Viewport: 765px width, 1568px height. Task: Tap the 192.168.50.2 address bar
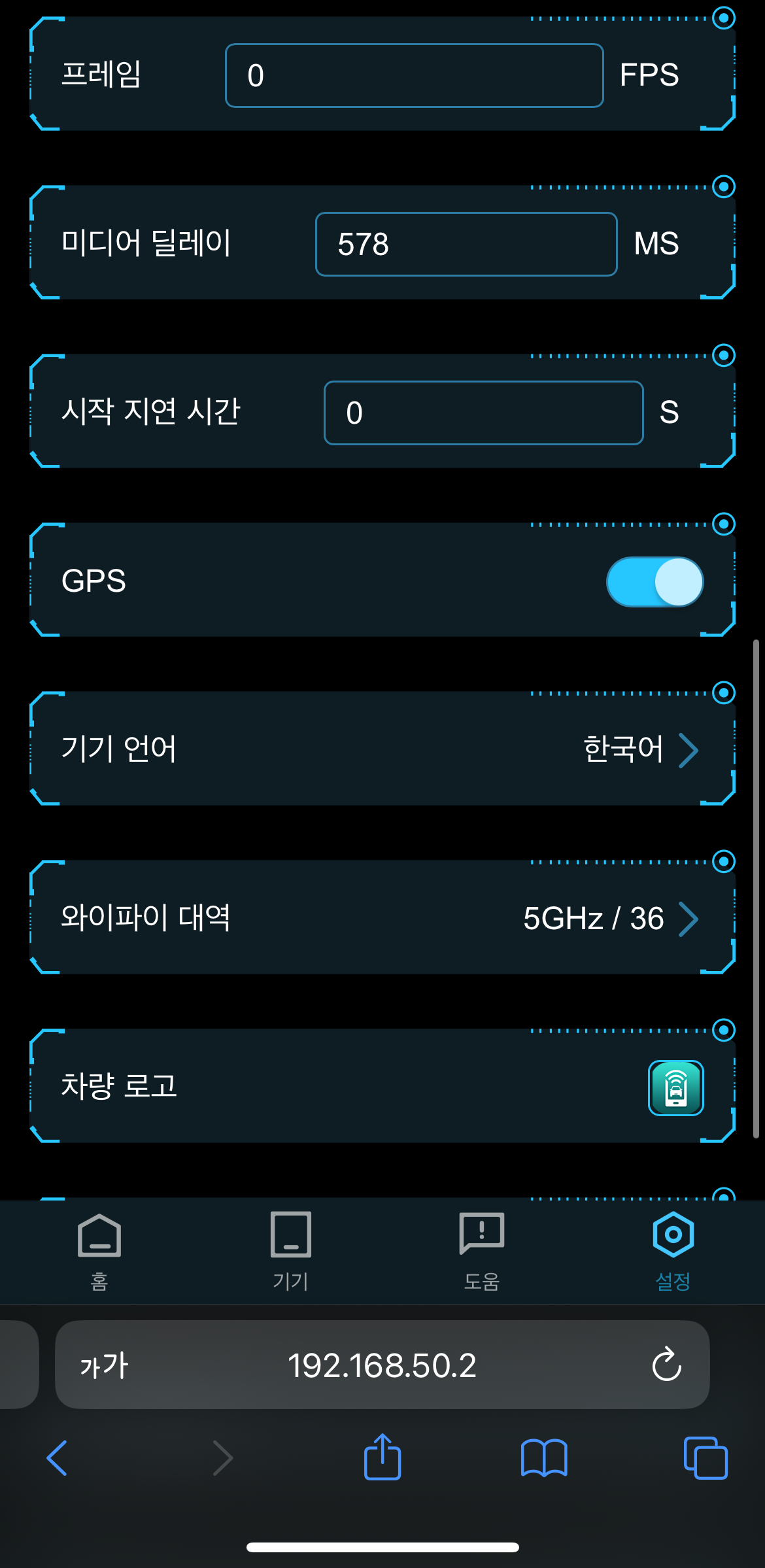[382, 1365]
